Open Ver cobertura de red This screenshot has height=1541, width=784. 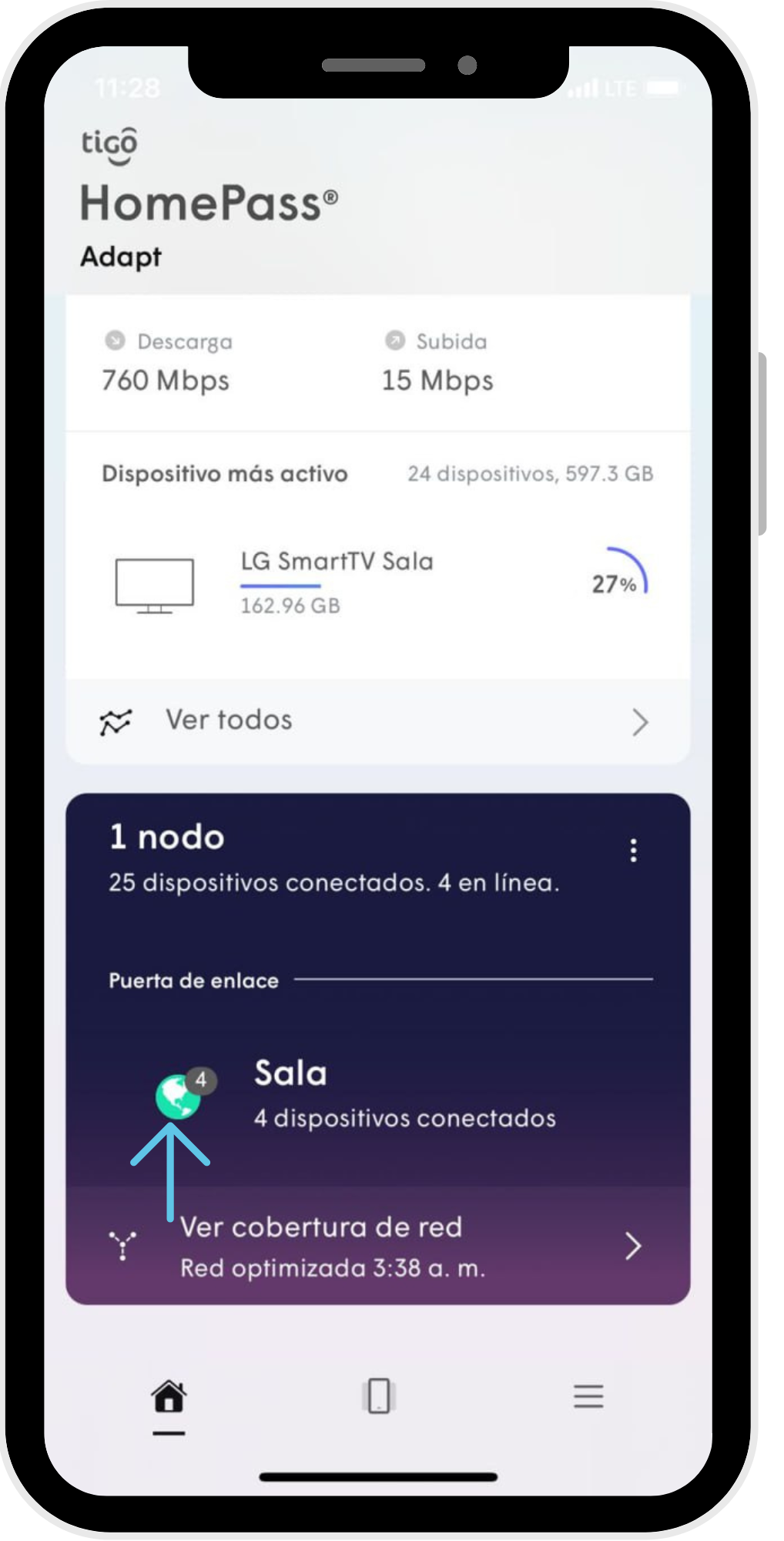[377, 1246]
